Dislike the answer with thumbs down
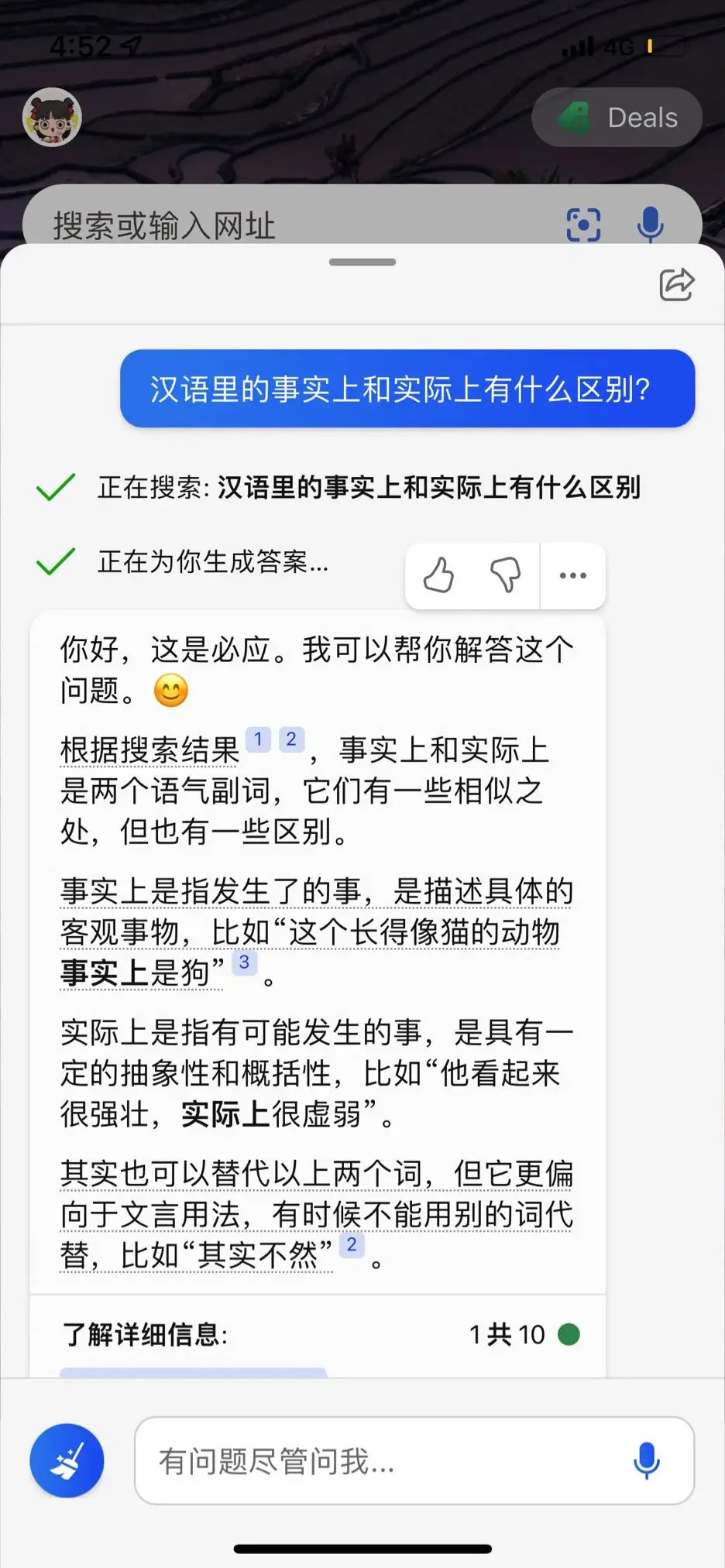 tap(505, 575)
